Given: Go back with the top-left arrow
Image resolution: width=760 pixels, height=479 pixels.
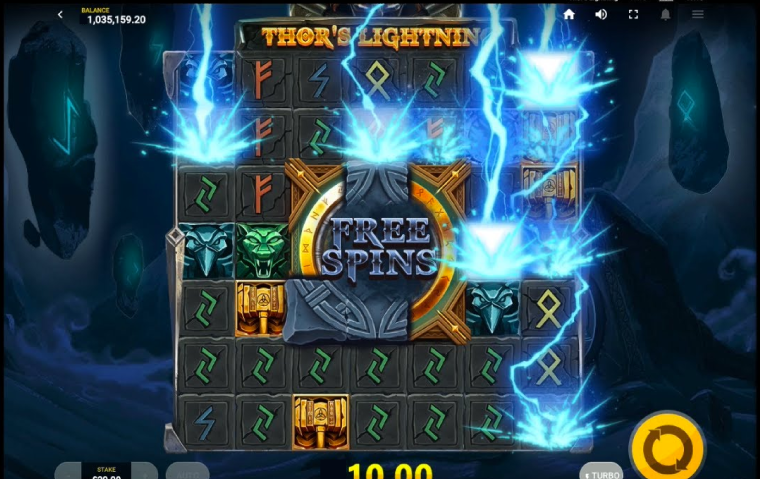Looking at the screenshot, I should click(x=61, y=15).
